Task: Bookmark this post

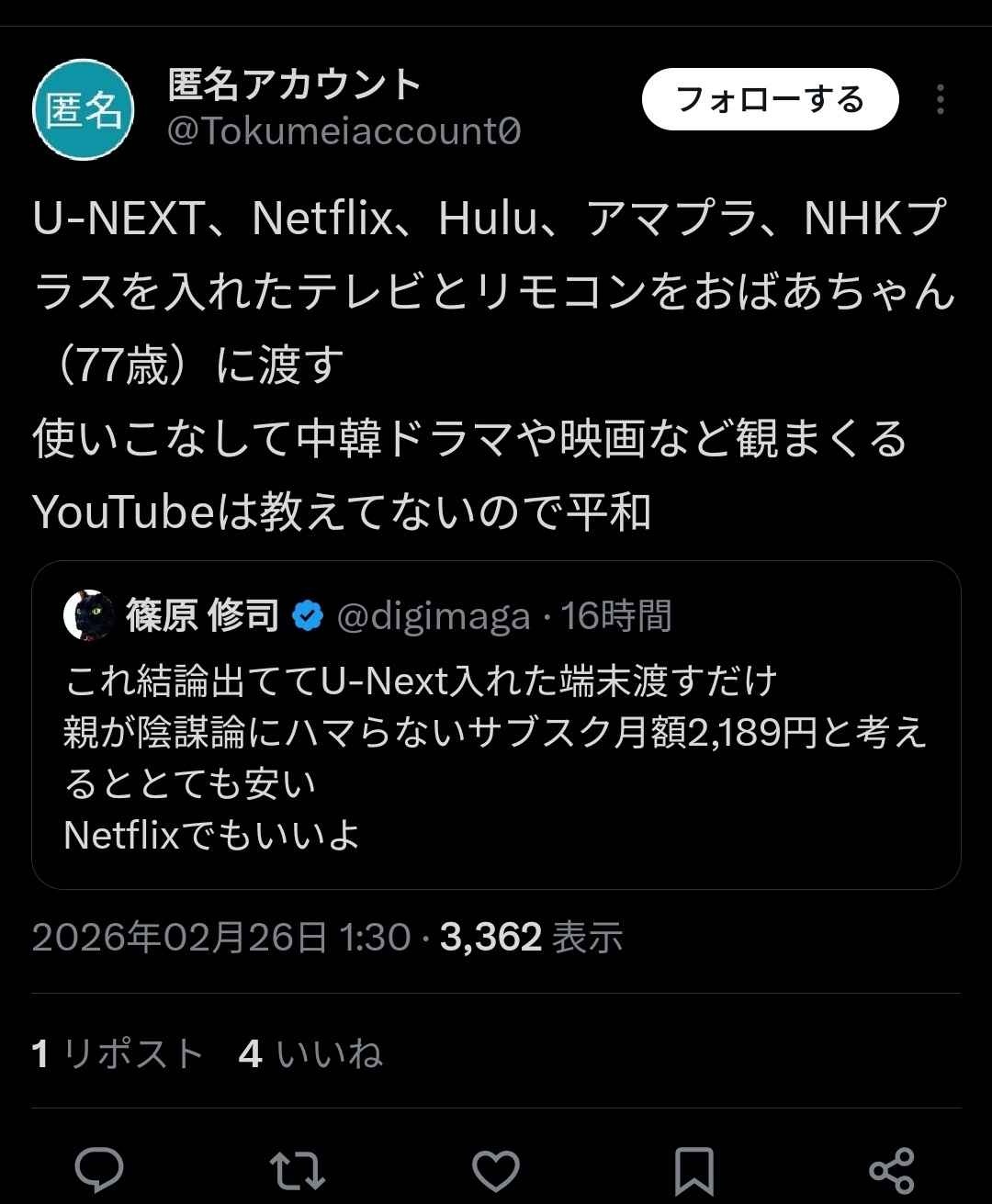Action: (693, 1170)
